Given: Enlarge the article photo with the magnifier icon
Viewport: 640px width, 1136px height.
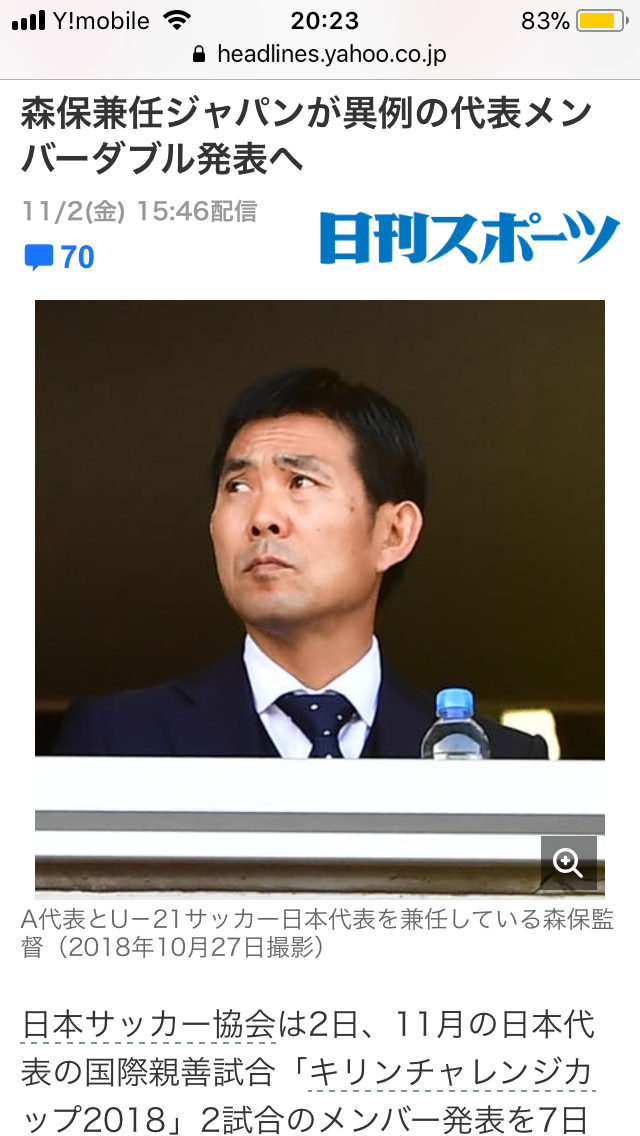Looking at the screenshot, I should (568, 862).
